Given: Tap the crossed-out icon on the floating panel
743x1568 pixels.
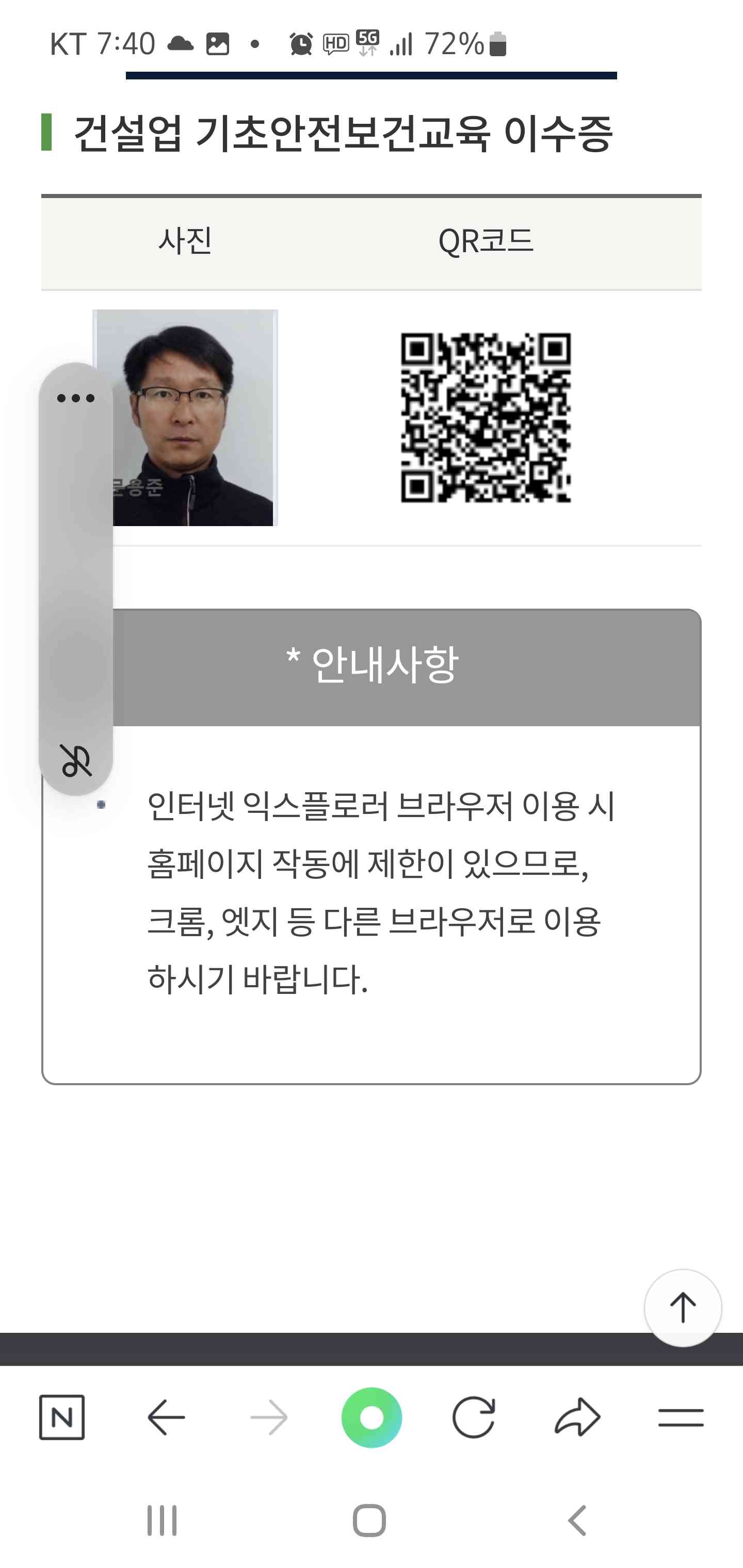Looking at the screenshot, I should tap(75, 761).
